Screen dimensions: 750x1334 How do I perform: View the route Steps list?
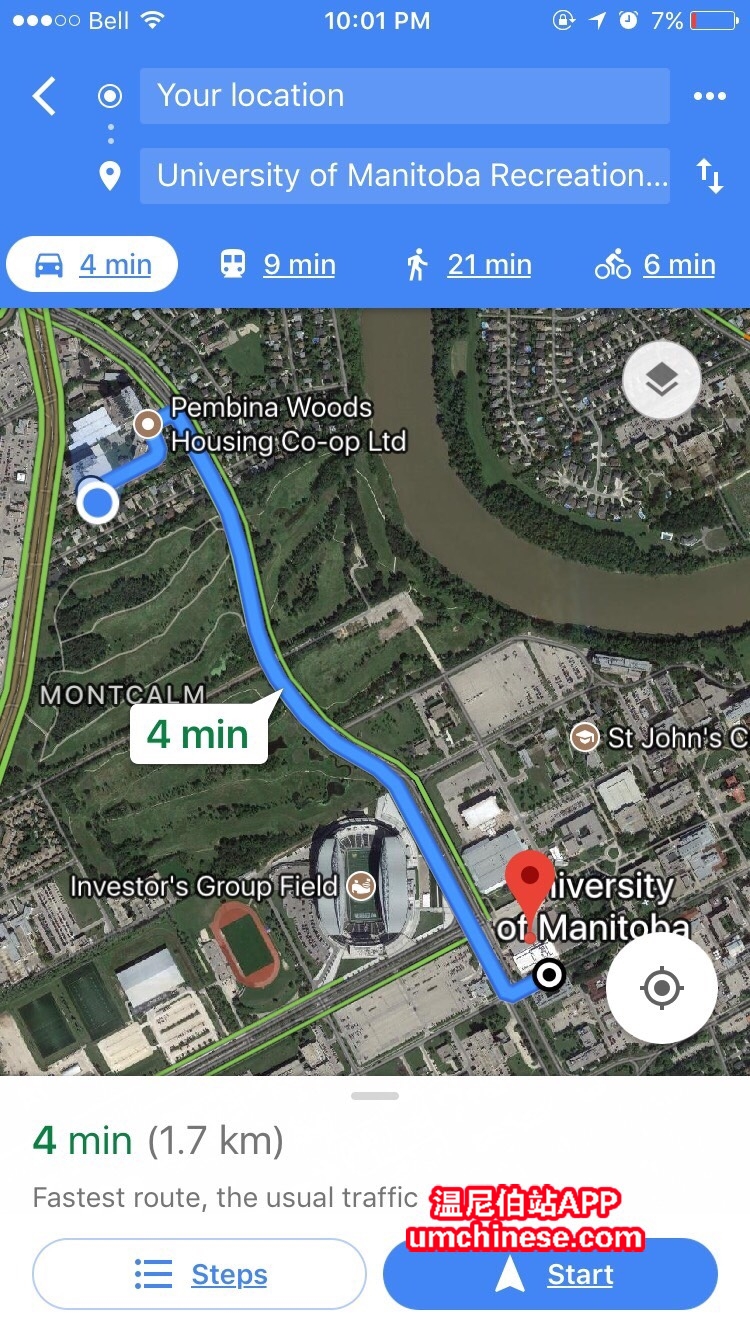200,1274
